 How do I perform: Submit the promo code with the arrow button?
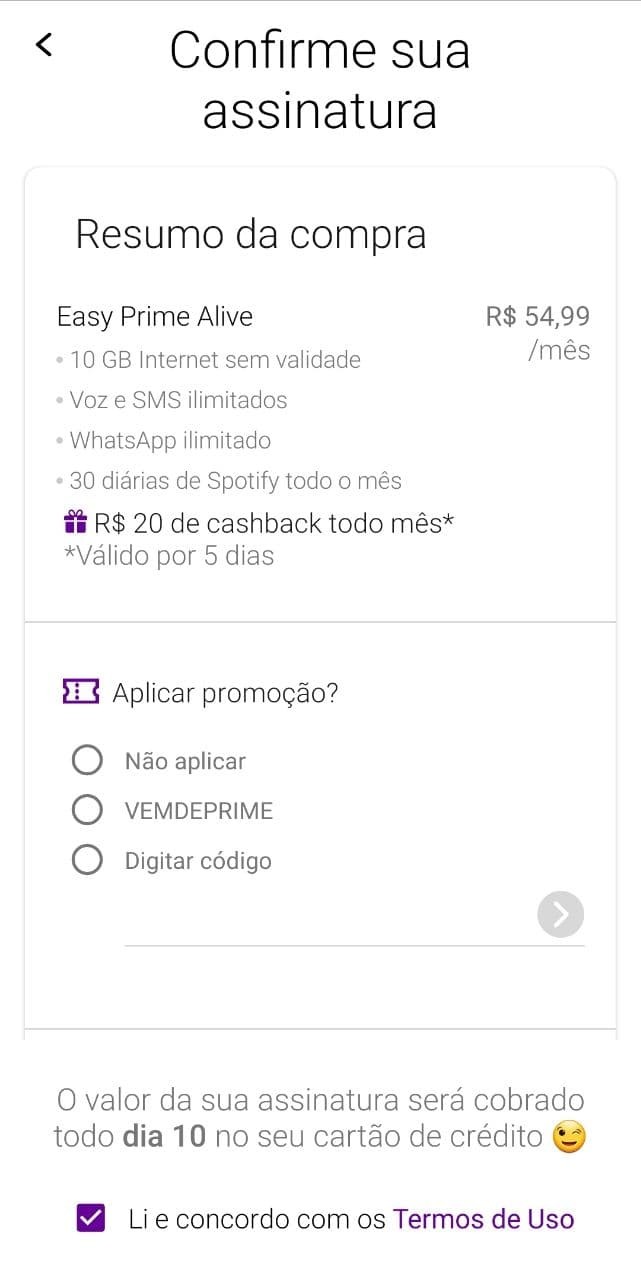click(x=560, y=914)
